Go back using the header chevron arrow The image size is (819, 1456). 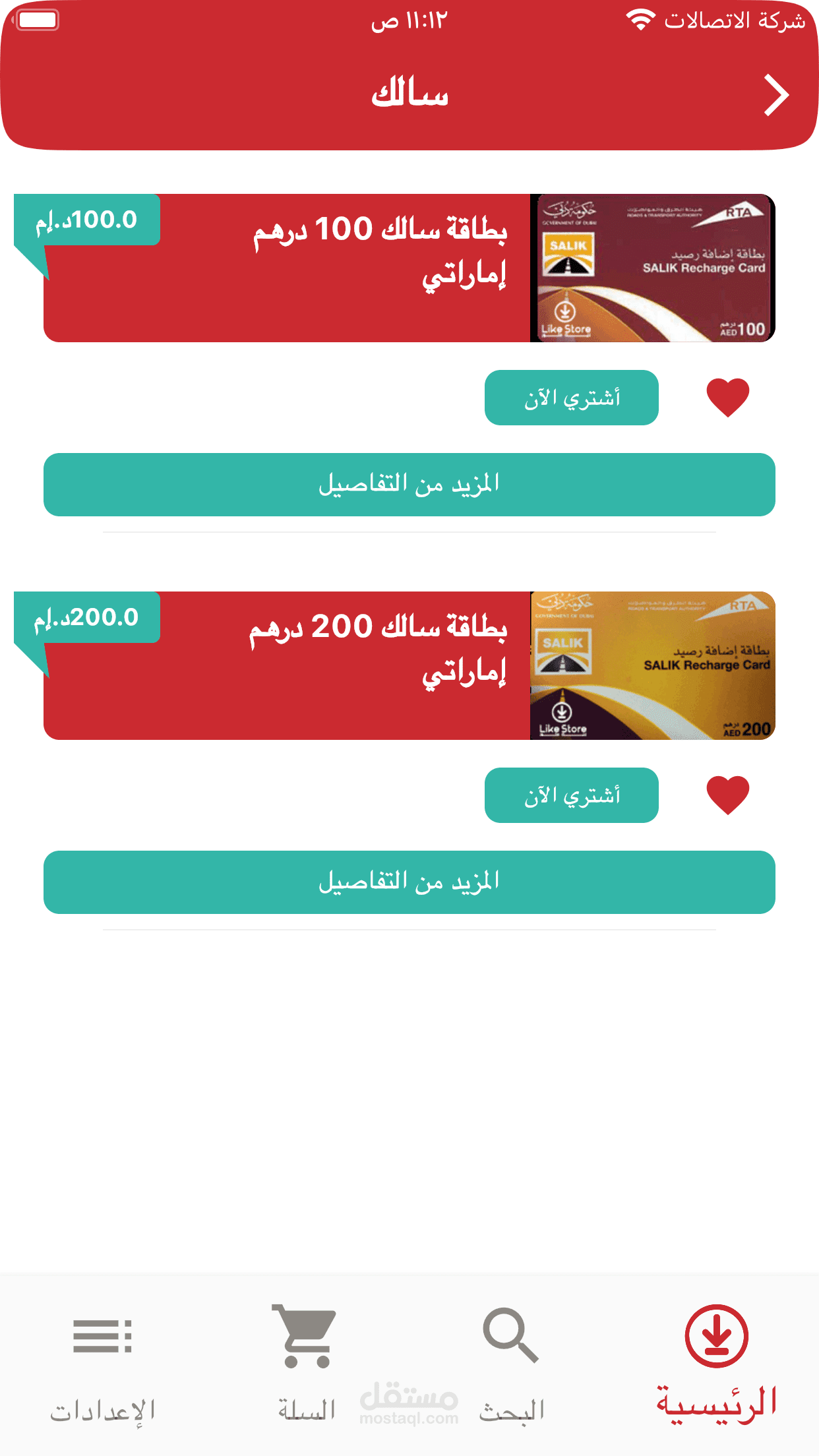pyautogui.click(x=776, y=96)
